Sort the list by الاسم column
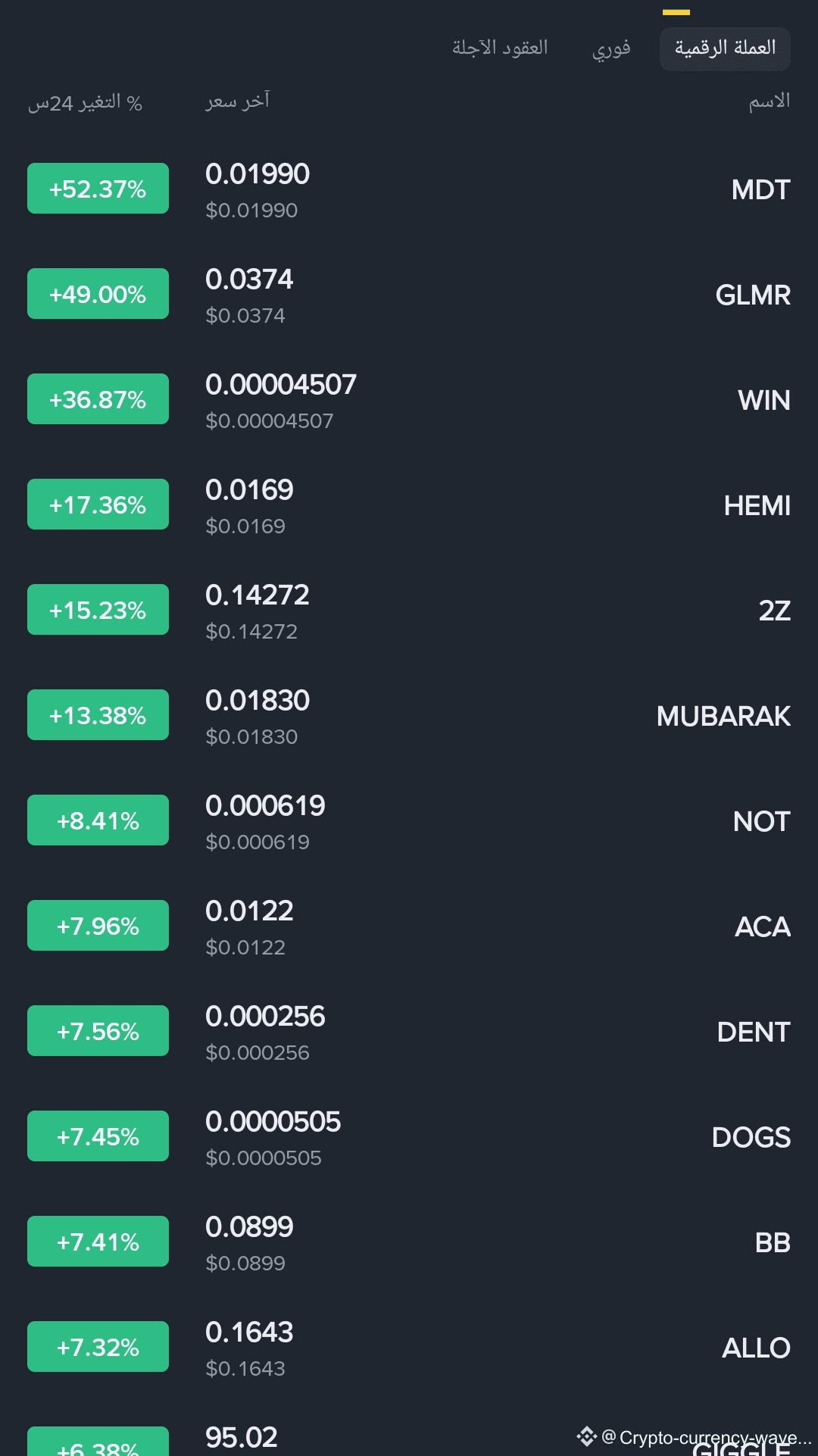This screenshot has height=1456, width=818. [769, 102]
